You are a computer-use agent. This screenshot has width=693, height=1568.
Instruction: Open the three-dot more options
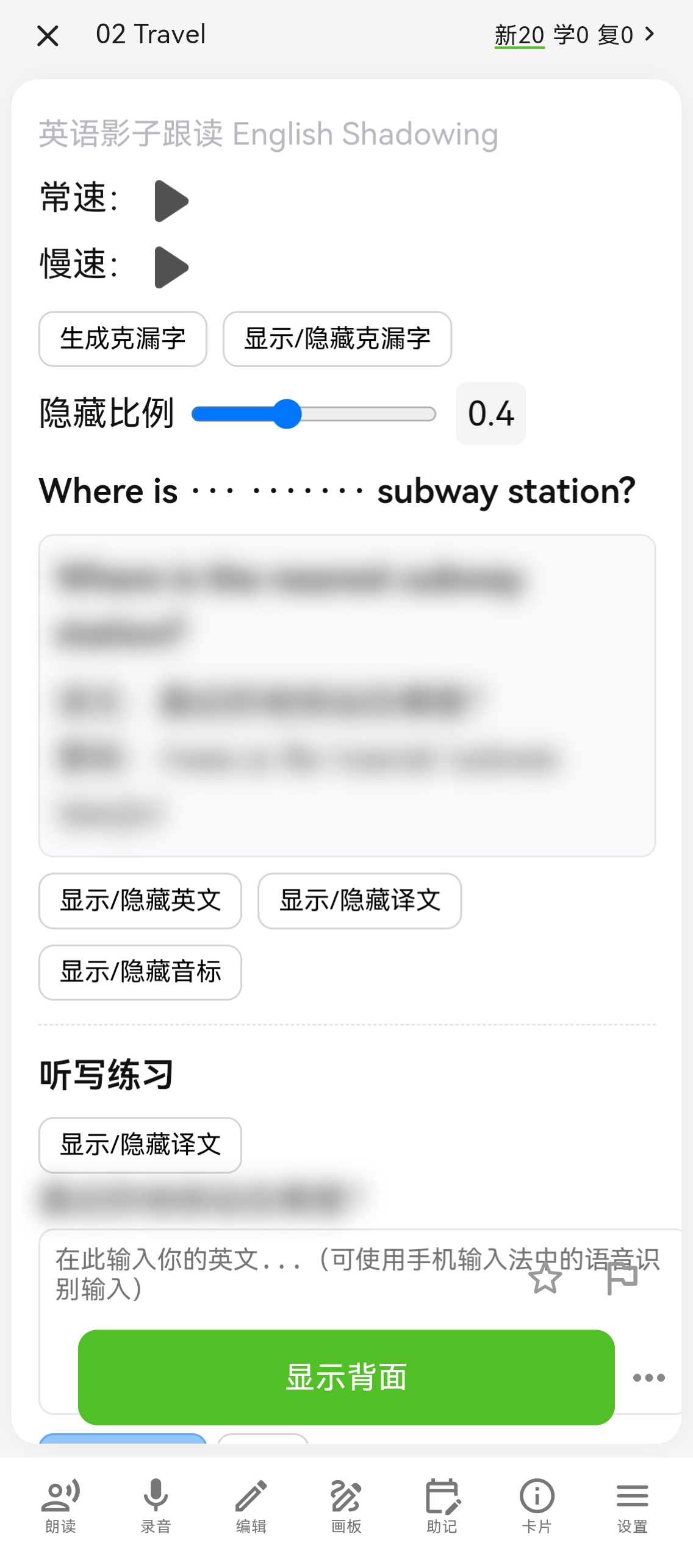[648, 1377]
